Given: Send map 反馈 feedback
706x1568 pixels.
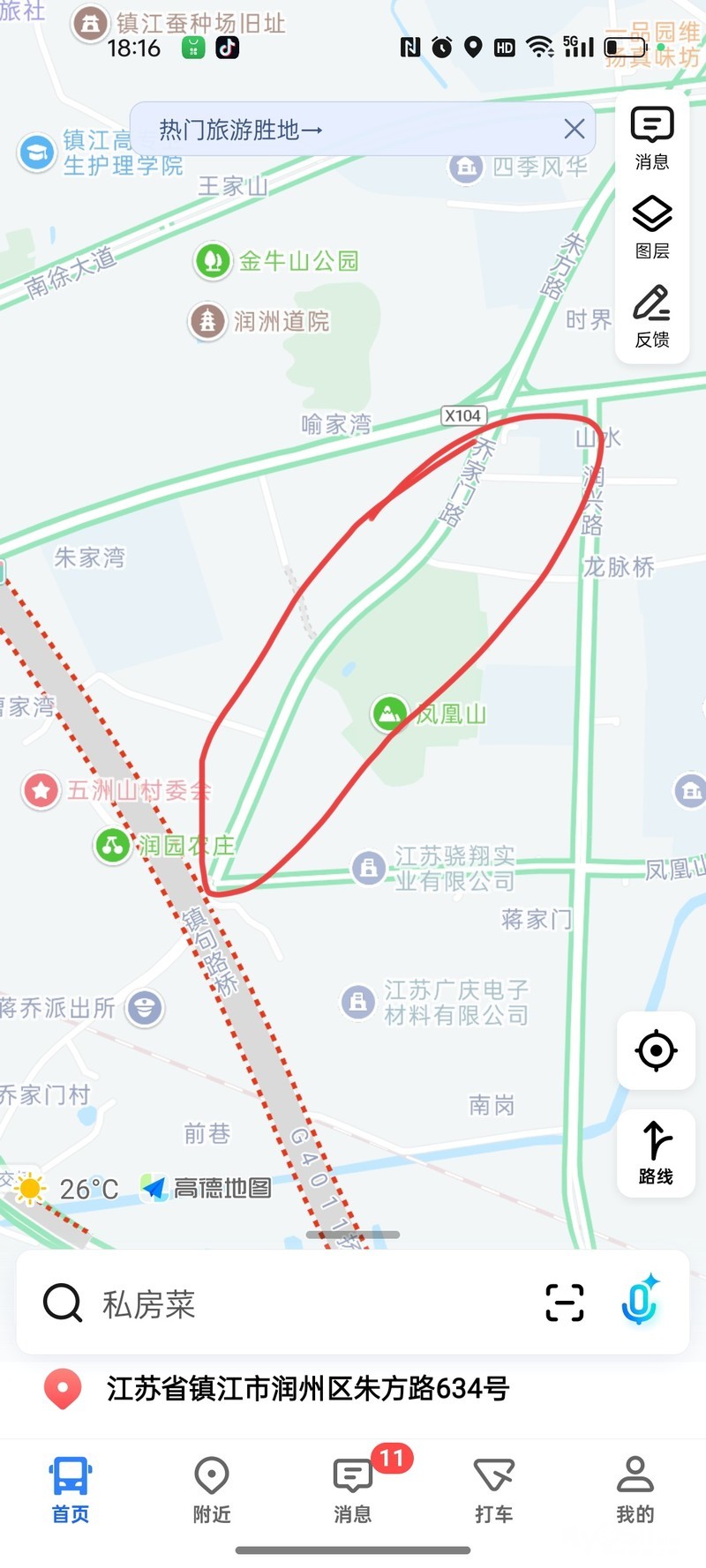Looking at the screenshot, I should coord(652,317).
